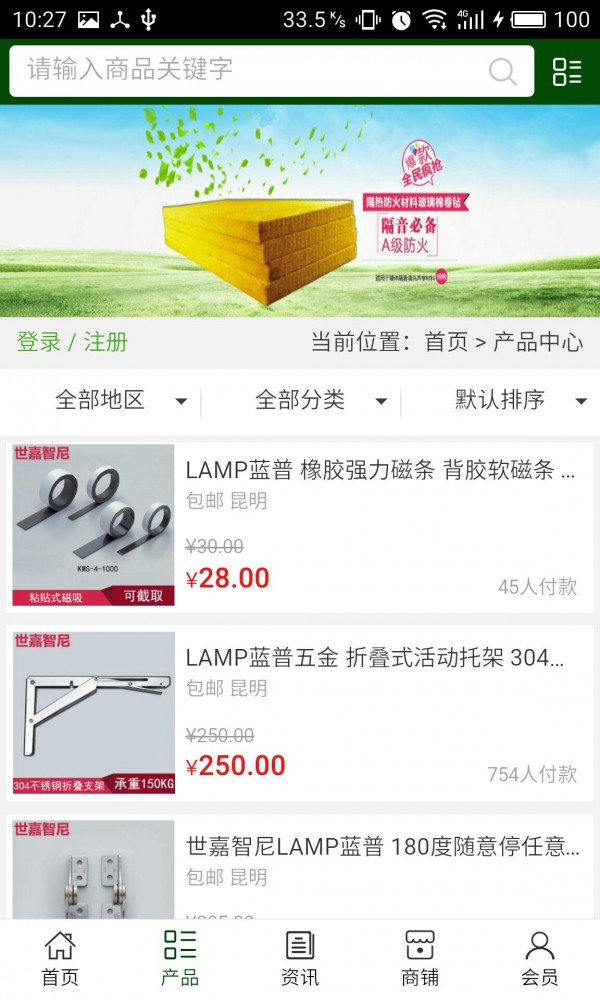Select the 产品 bottom tab
The image size is (600, 1000).
click(180, 958)
